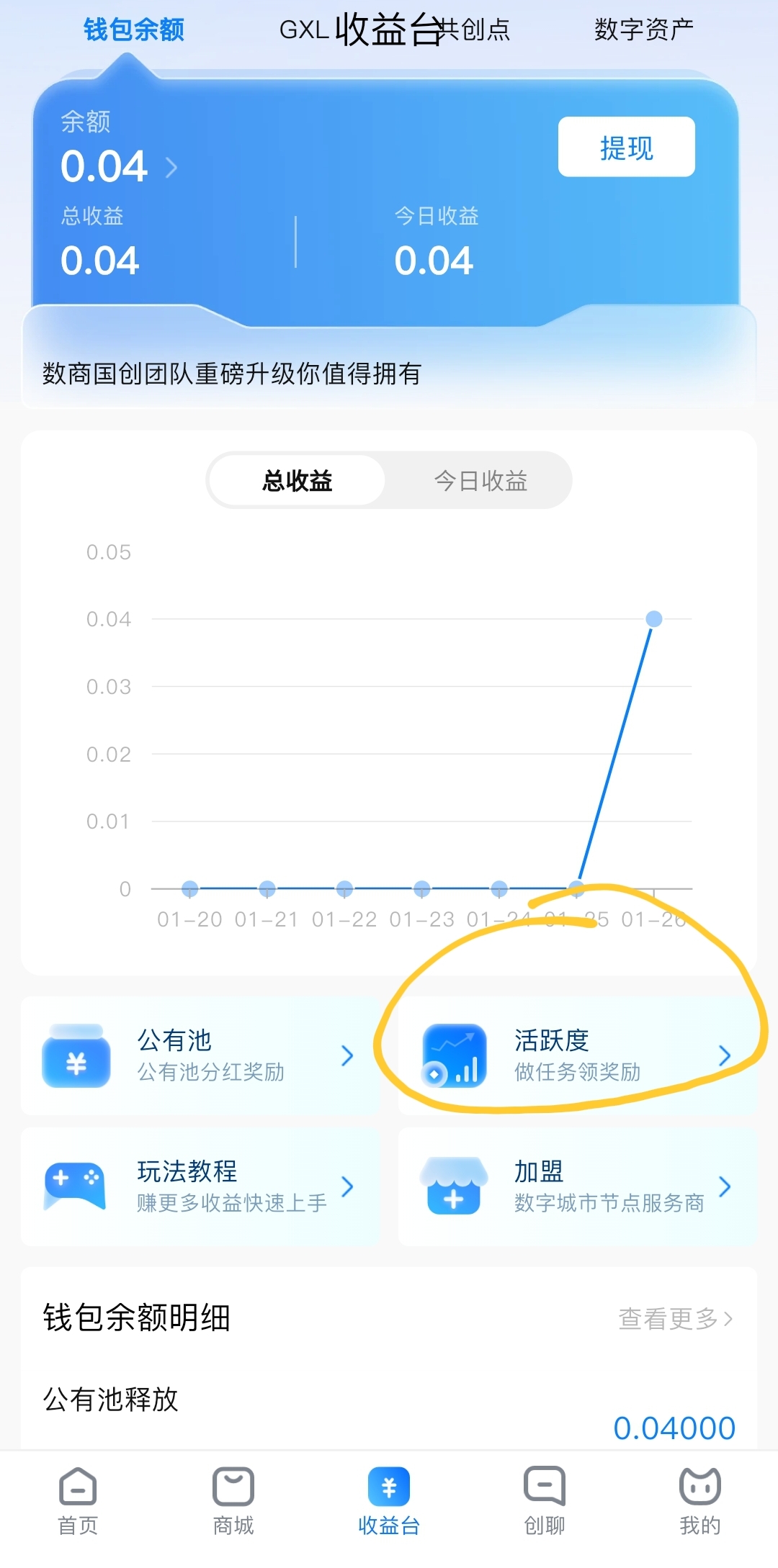Go to the 我的 profile tab
Image resolution: width=778 pixels, height=1568 pixels.
point(699,1500)
